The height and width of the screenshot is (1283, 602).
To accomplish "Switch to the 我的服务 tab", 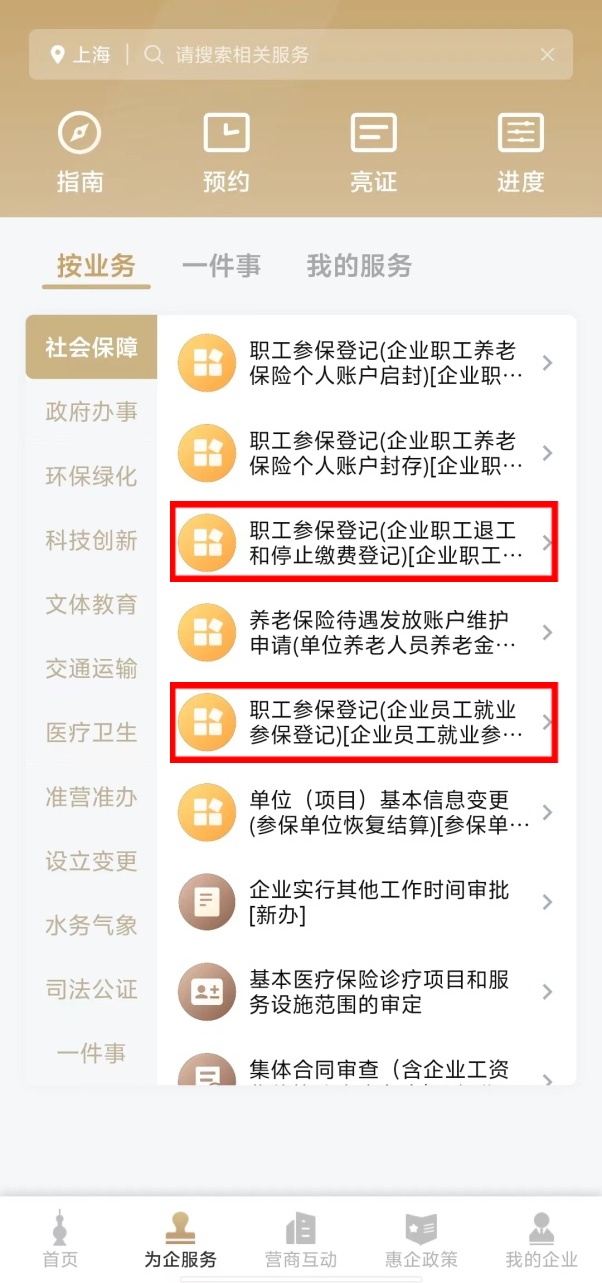I will pos(358,266).
